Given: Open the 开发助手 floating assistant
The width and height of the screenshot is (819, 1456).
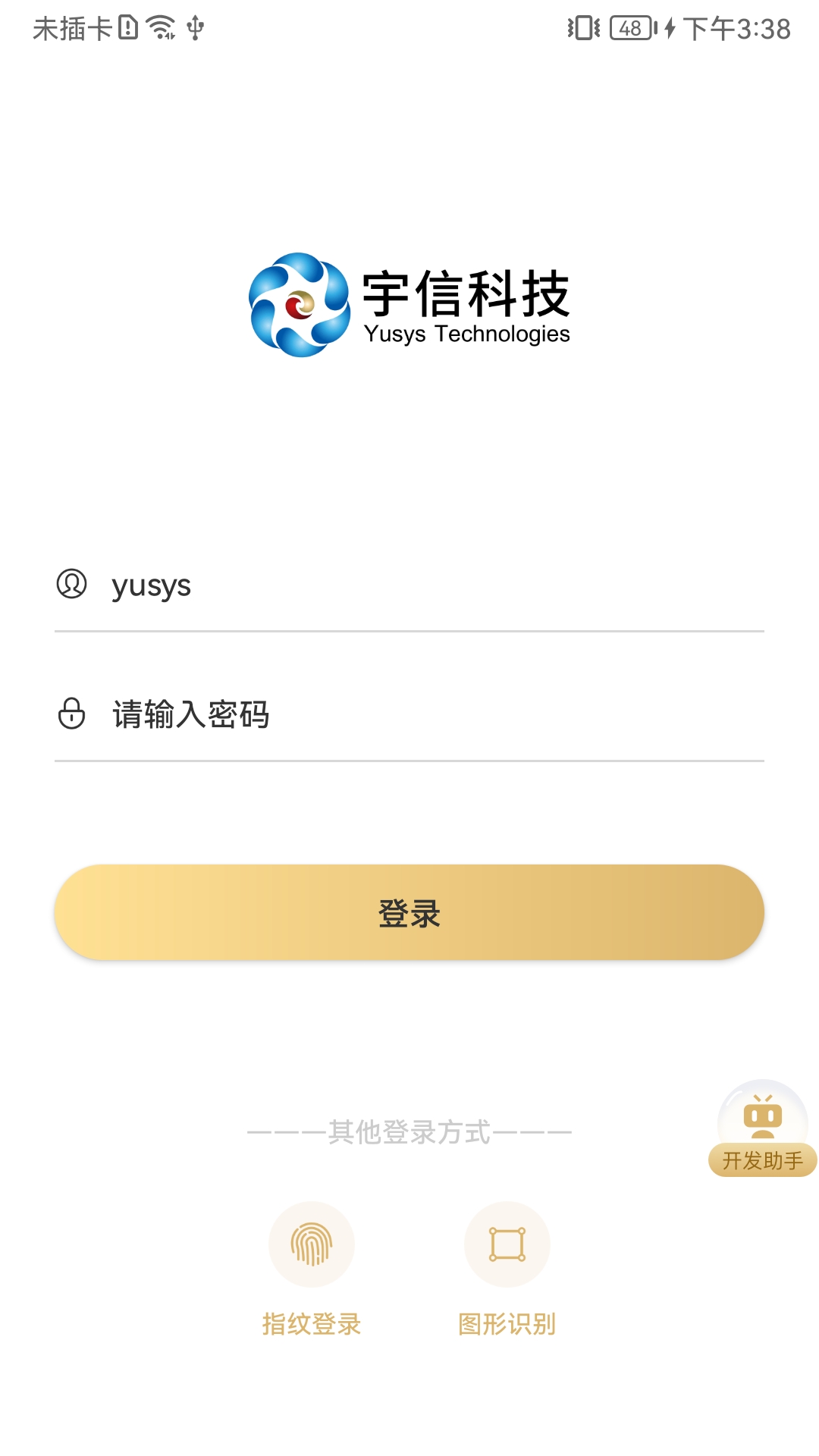Looking at the screenshot, I should 763,1128.
